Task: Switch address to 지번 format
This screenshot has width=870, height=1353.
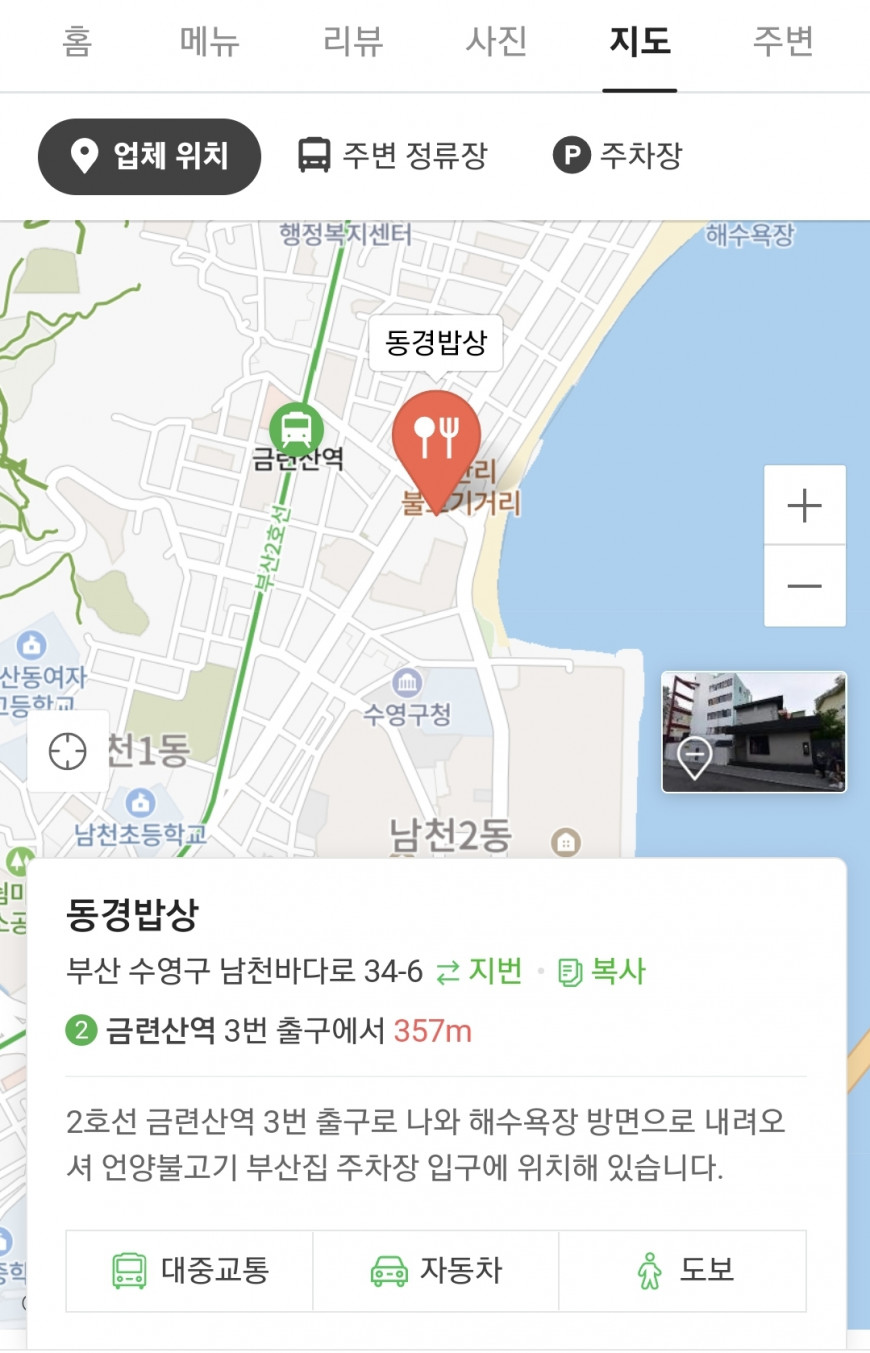Action: tap(480, 971)
